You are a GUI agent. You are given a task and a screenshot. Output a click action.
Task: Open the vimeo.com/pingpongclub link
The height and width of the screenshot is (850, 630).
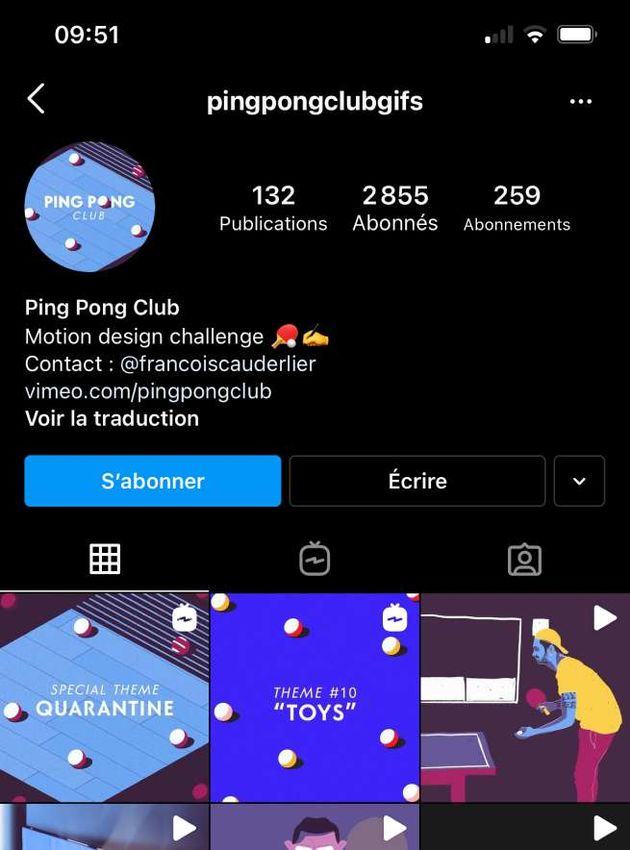point(148,391)
